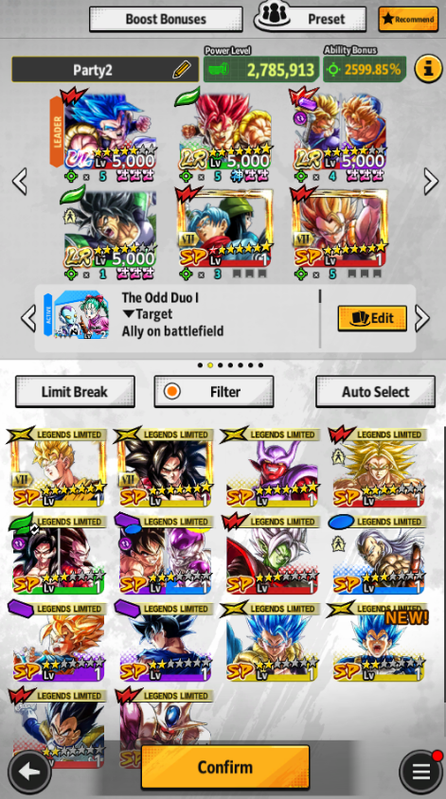Image resolution: width=446 pixels, height=799 pixels.
Task: Open the Preset parties menu
Action: point(310,18)
